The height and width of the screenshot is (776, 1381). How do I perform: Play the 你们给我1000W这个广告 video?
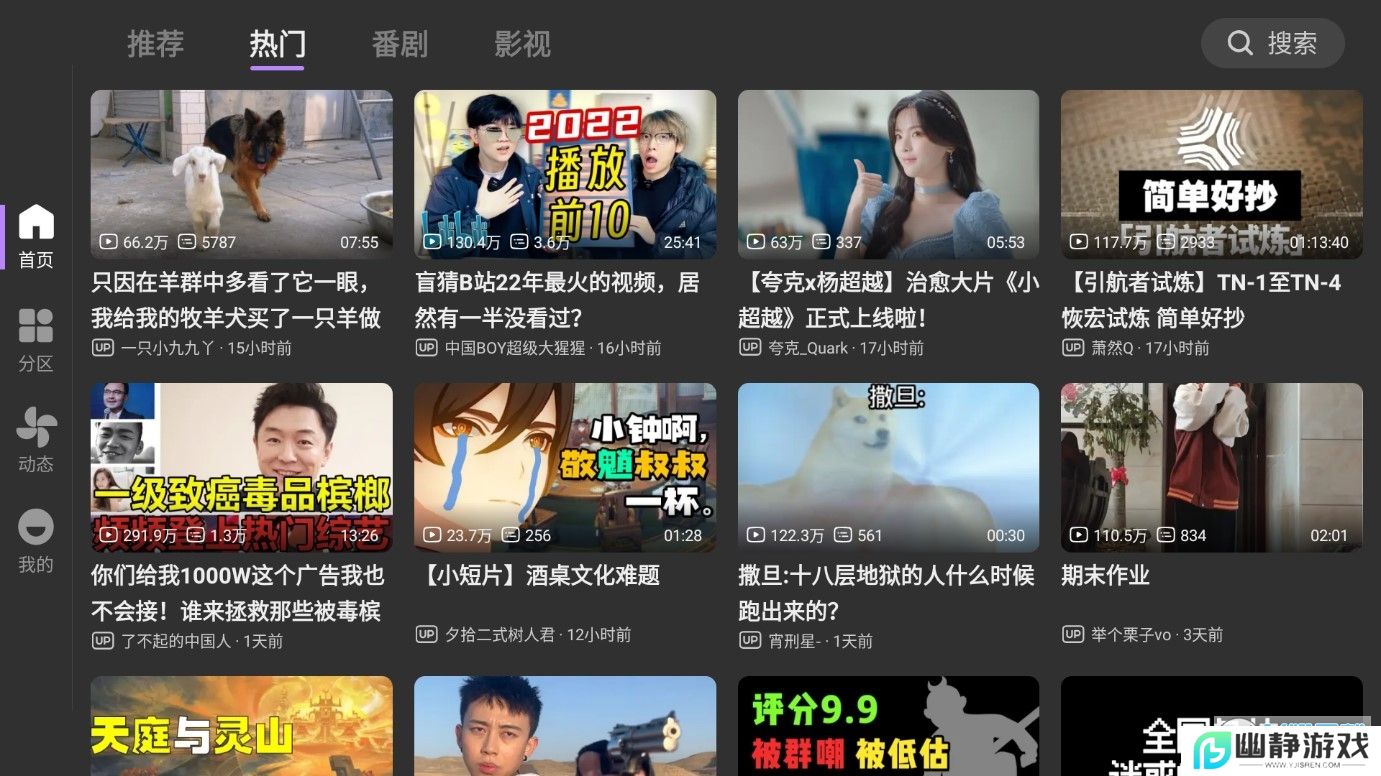(x=241, y=467)
